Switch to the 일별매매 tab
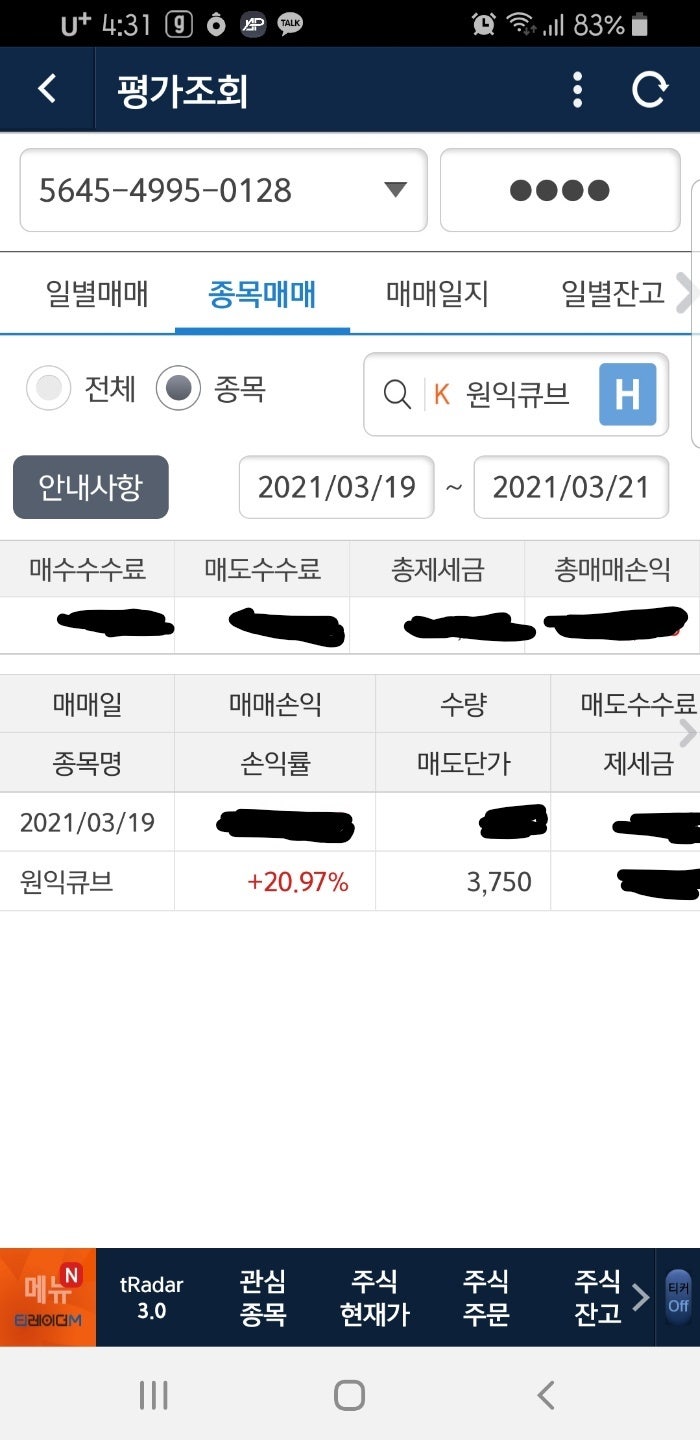 (x=97, y=294)
